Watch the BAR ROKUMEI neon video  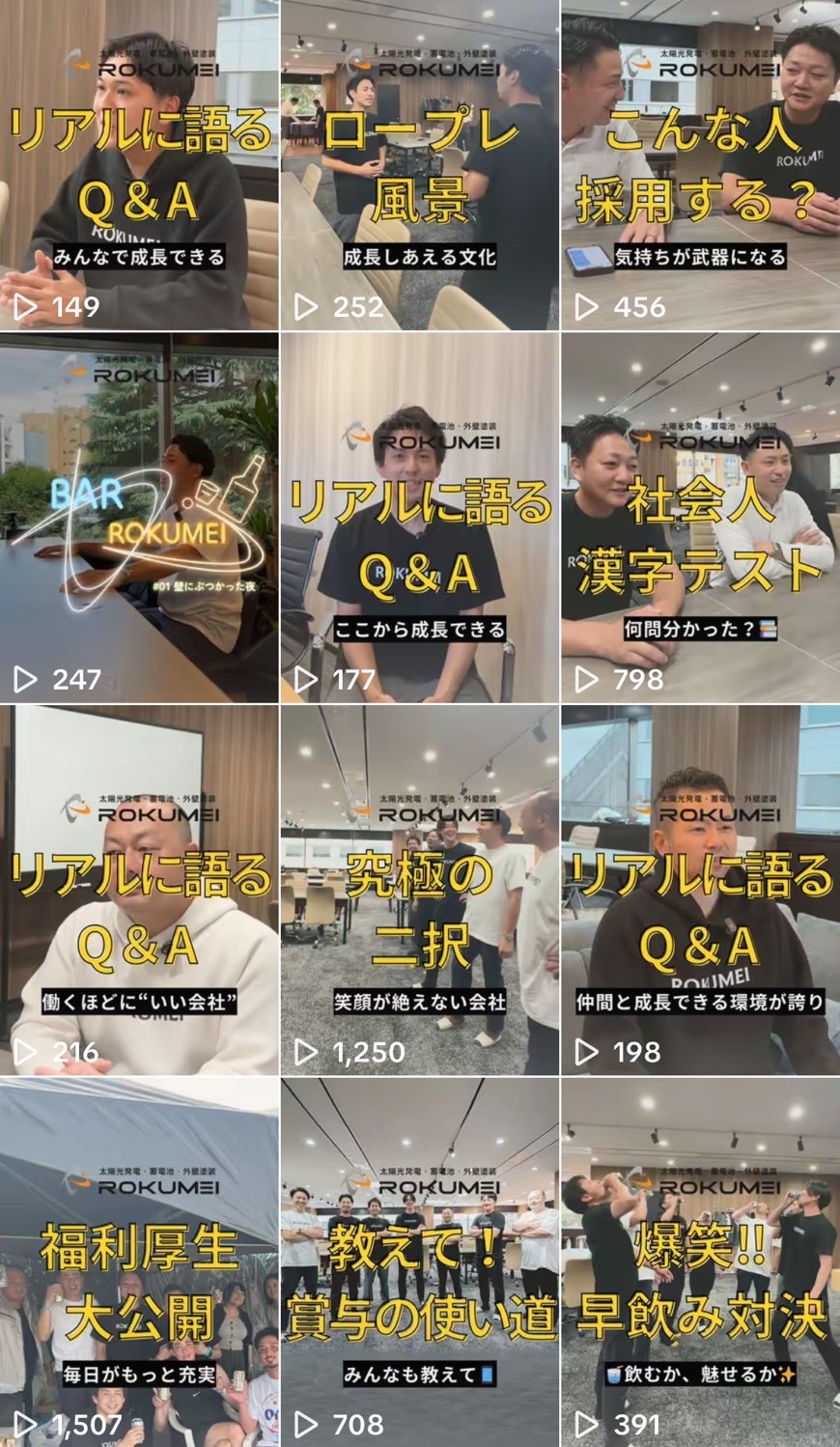(139, 517)
